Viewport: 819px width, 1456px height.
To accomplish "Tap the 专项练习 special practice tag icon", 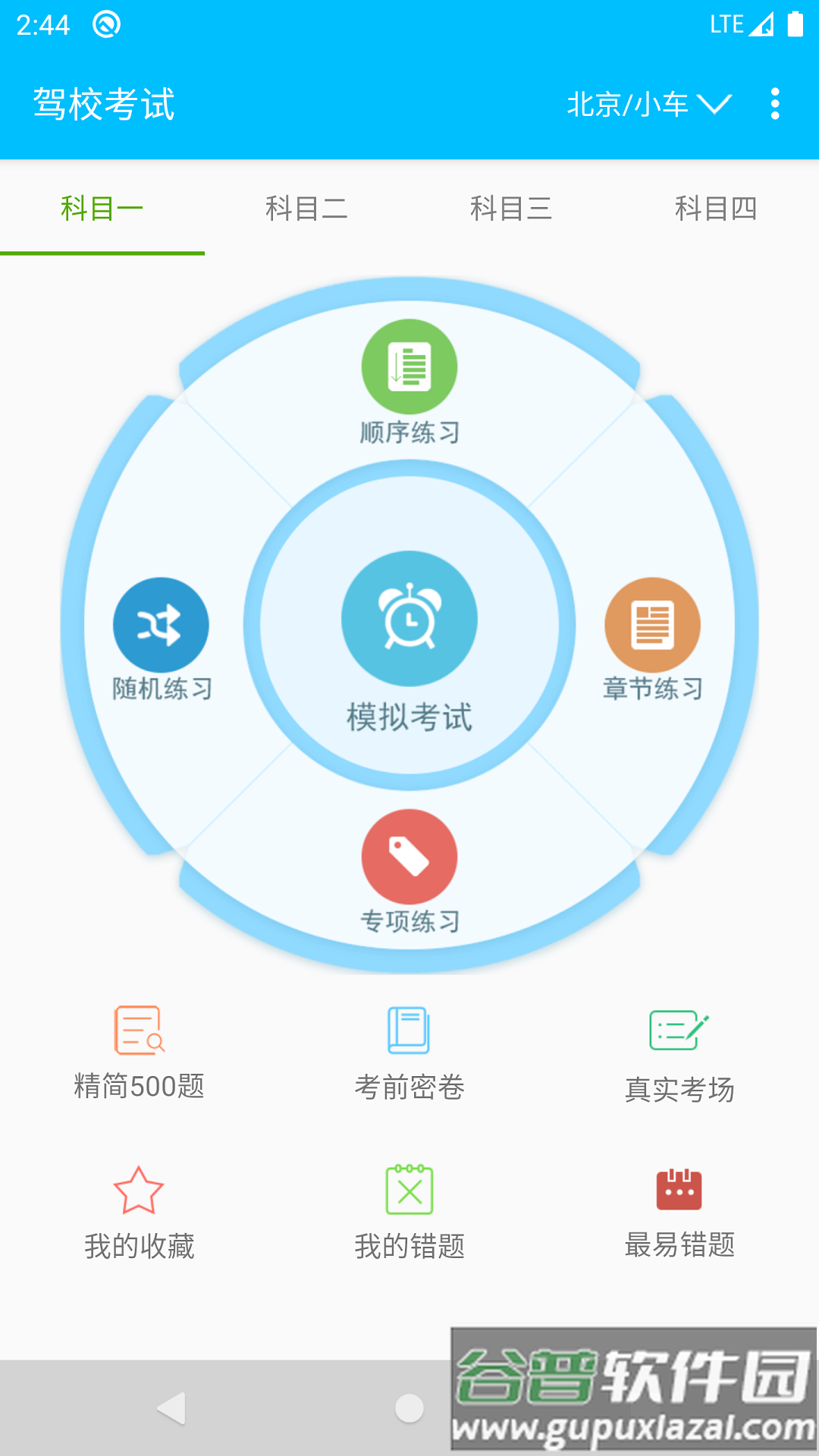I will (409, 857).
